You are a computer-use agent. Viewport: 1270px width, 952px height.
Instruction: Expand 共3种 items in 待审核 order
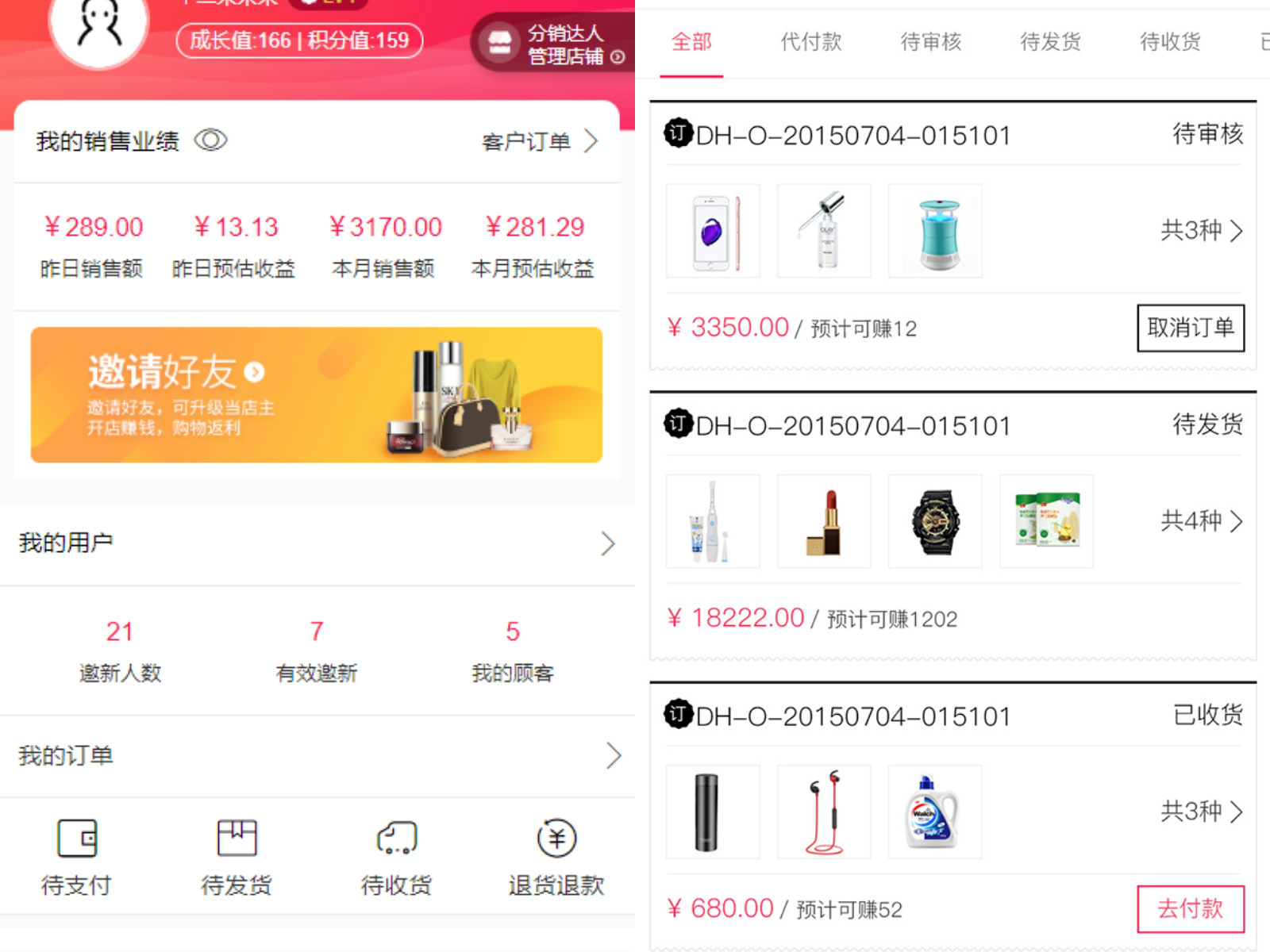[1201, 231]
